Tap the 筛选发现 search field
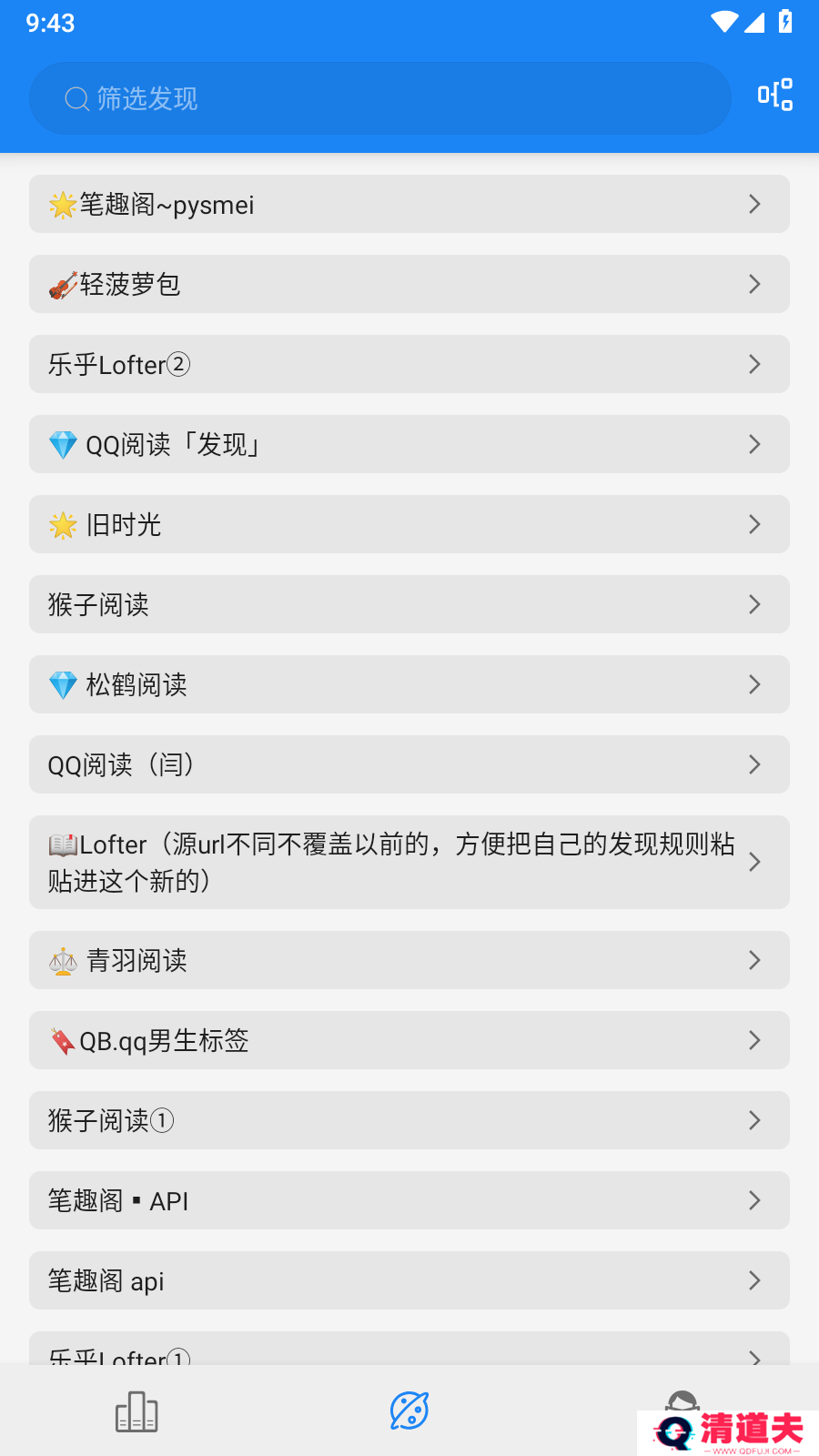Image resolution: width=819 pixels, height=1456 pixels. click(380, 98)
